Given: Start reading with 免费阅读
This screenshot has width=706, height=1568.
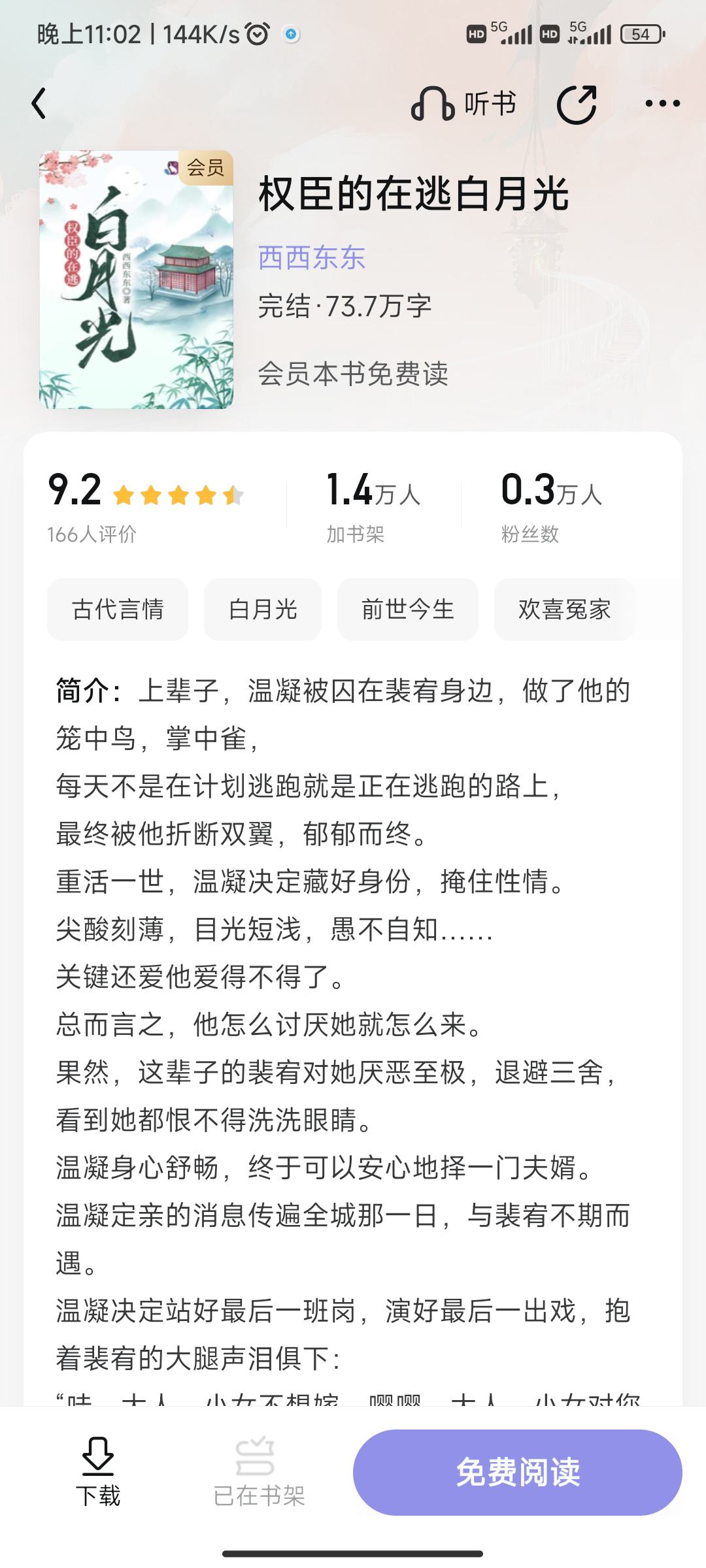Looking at the screenshot, I should (518, 1473).
